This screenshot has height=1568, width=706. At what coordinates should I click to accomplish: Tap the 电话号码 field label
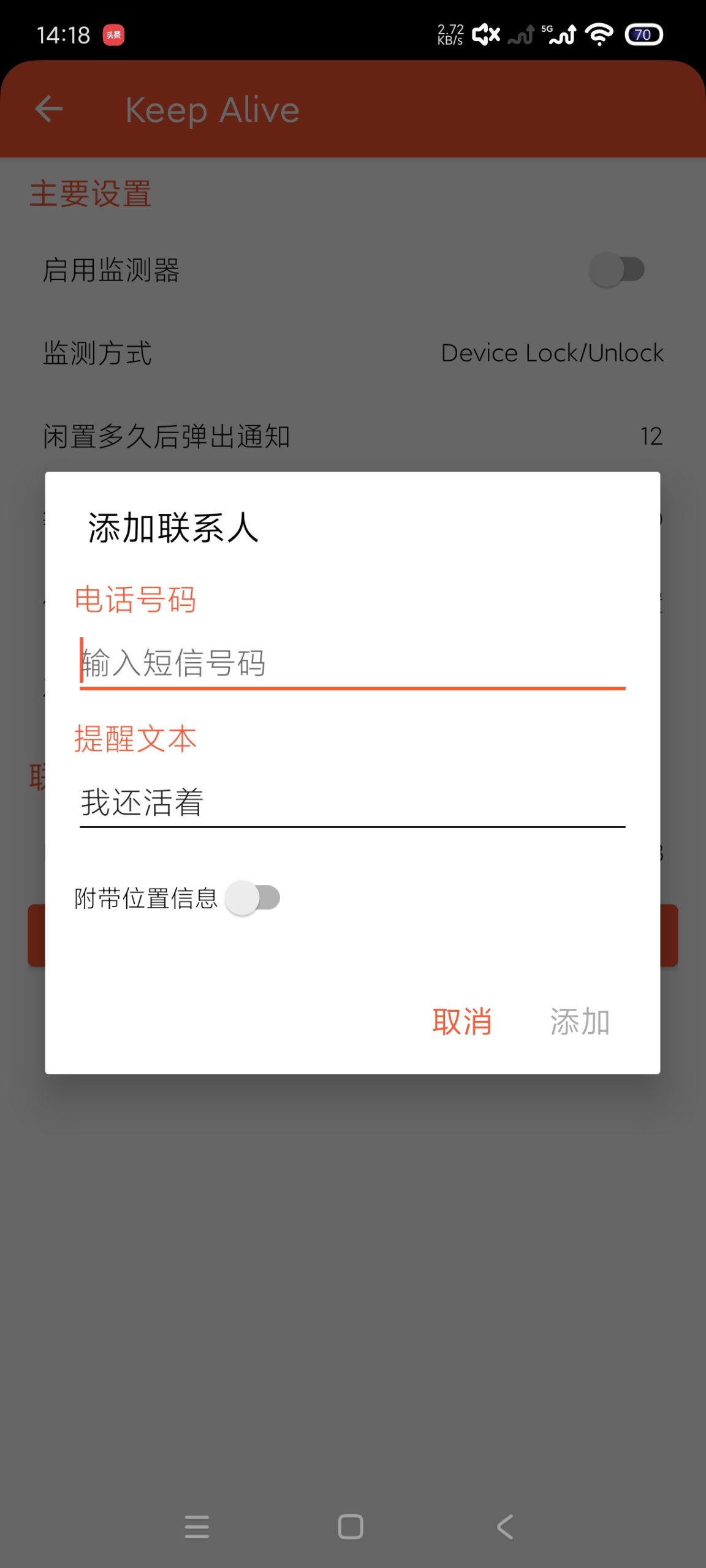click(x=135, y=600)
